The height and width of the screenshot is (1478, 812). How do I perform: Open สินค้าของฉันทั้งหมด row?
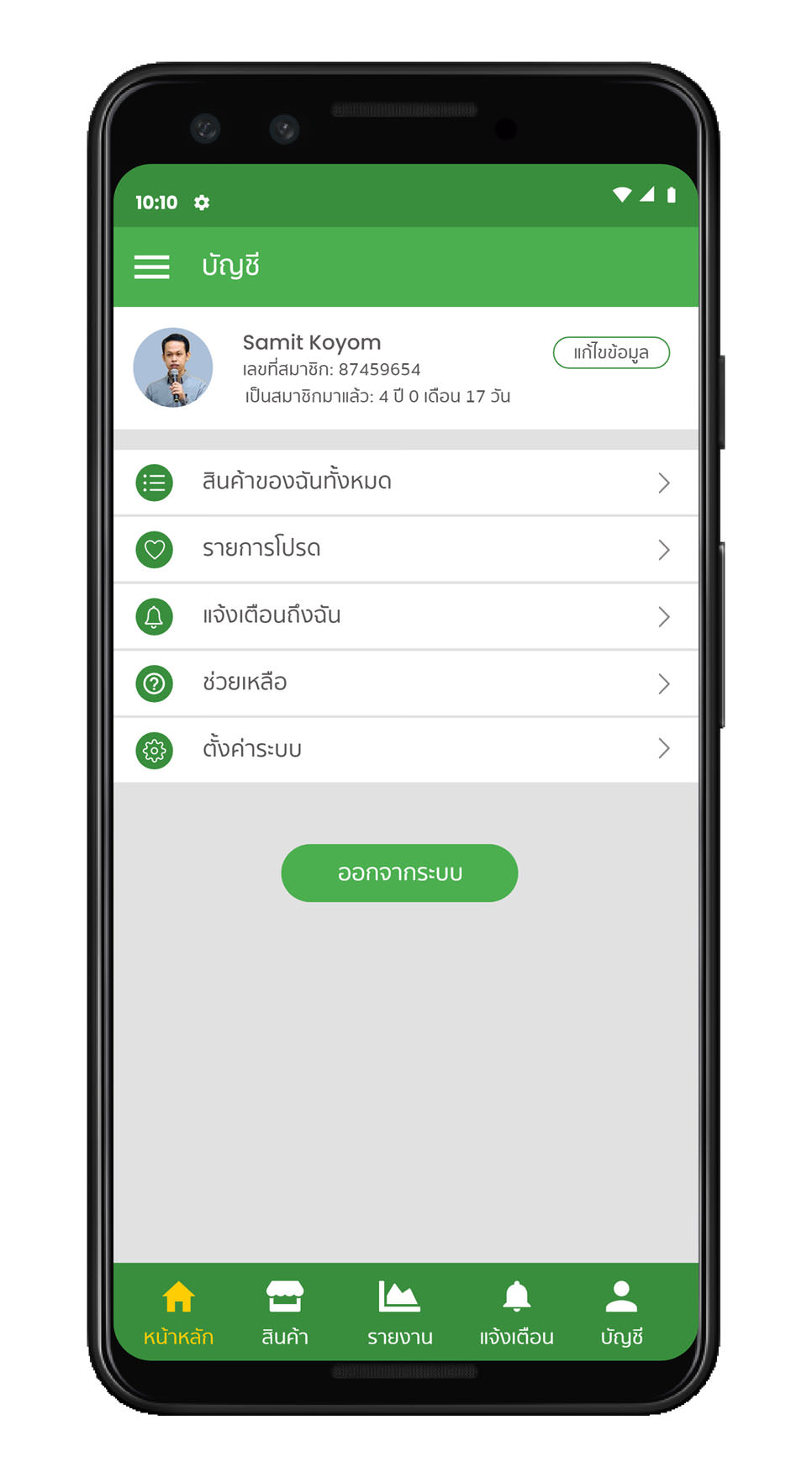pyautogui.click(x=405, y=483)
